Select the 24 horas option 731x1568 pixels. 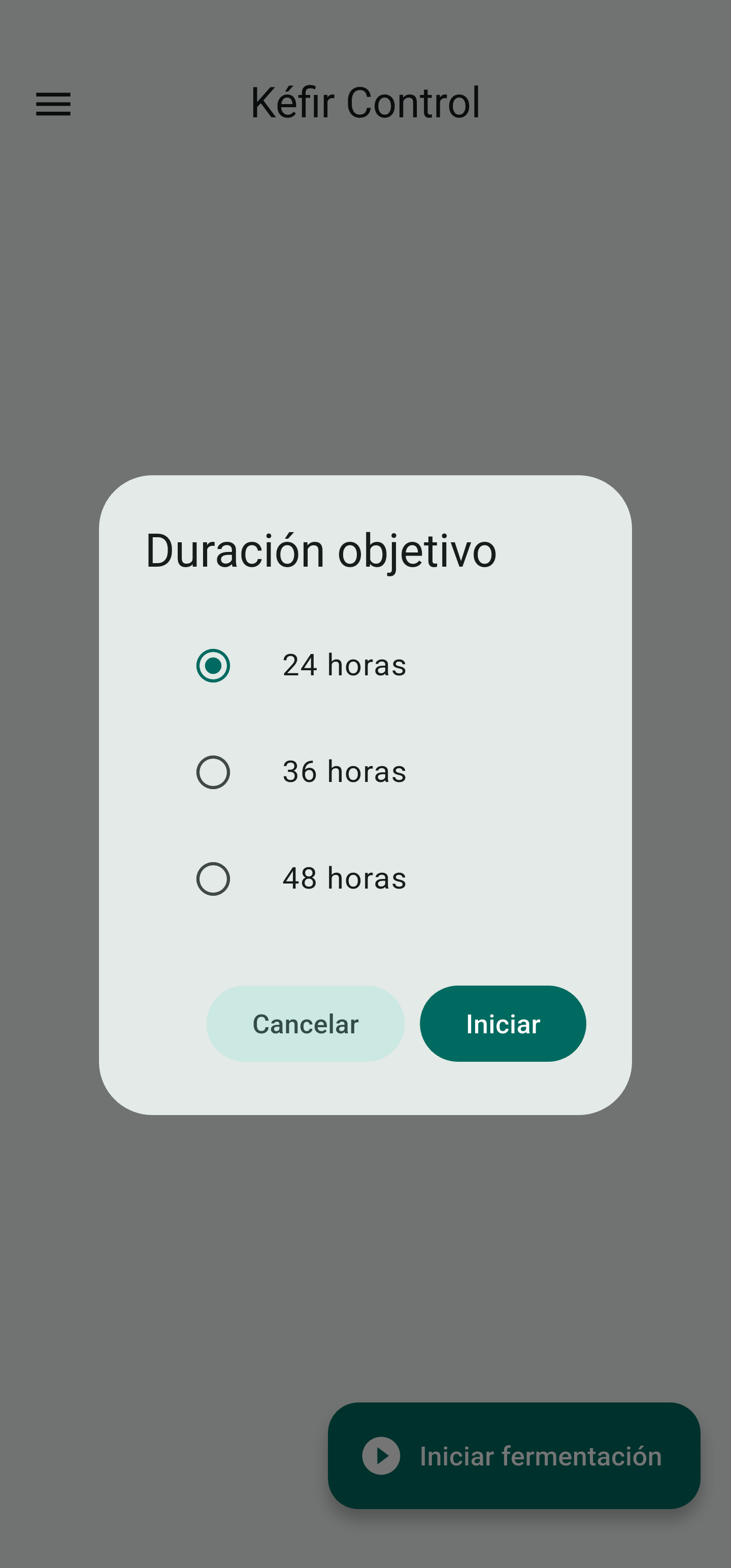coord(213,665)
